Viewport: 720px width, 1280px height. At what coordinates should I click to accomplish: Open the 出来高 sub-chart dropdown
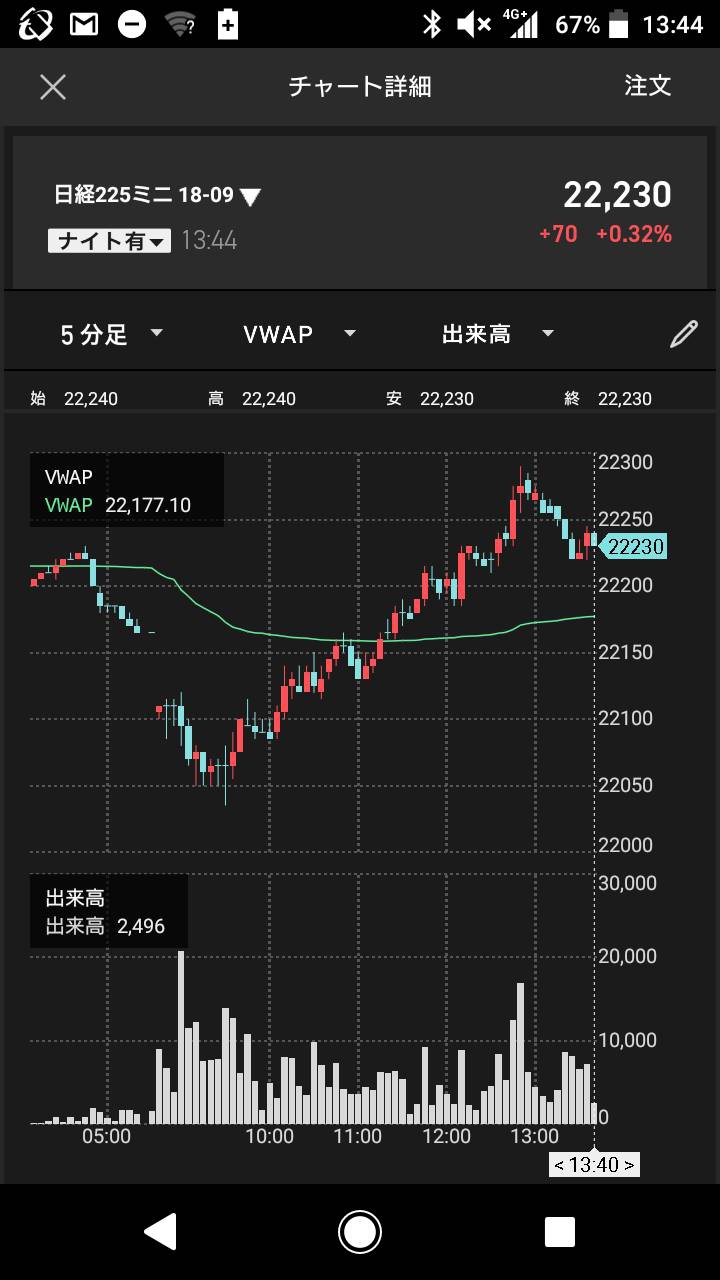[x=497, y=334]
